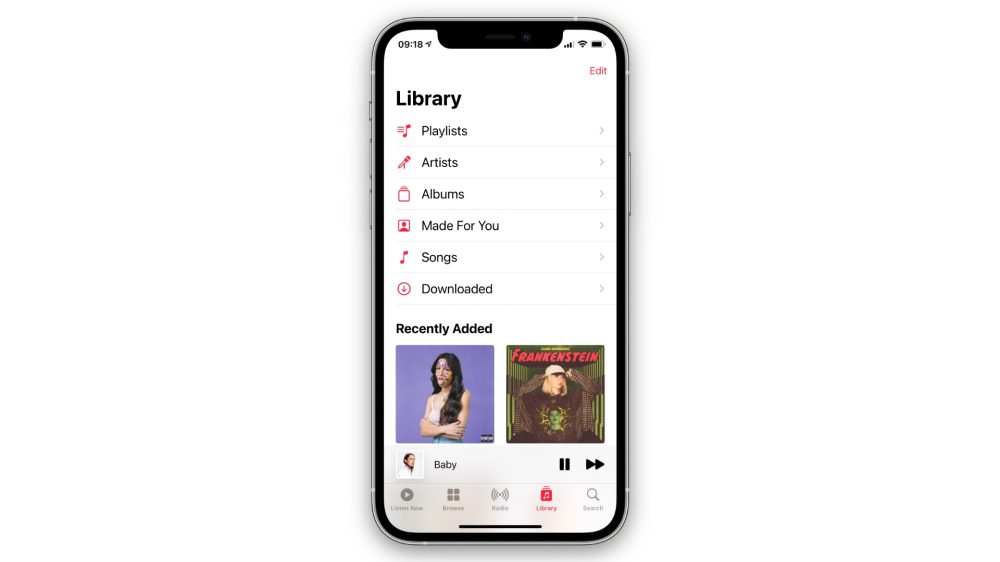Open Downloaded music

point(500,289)
